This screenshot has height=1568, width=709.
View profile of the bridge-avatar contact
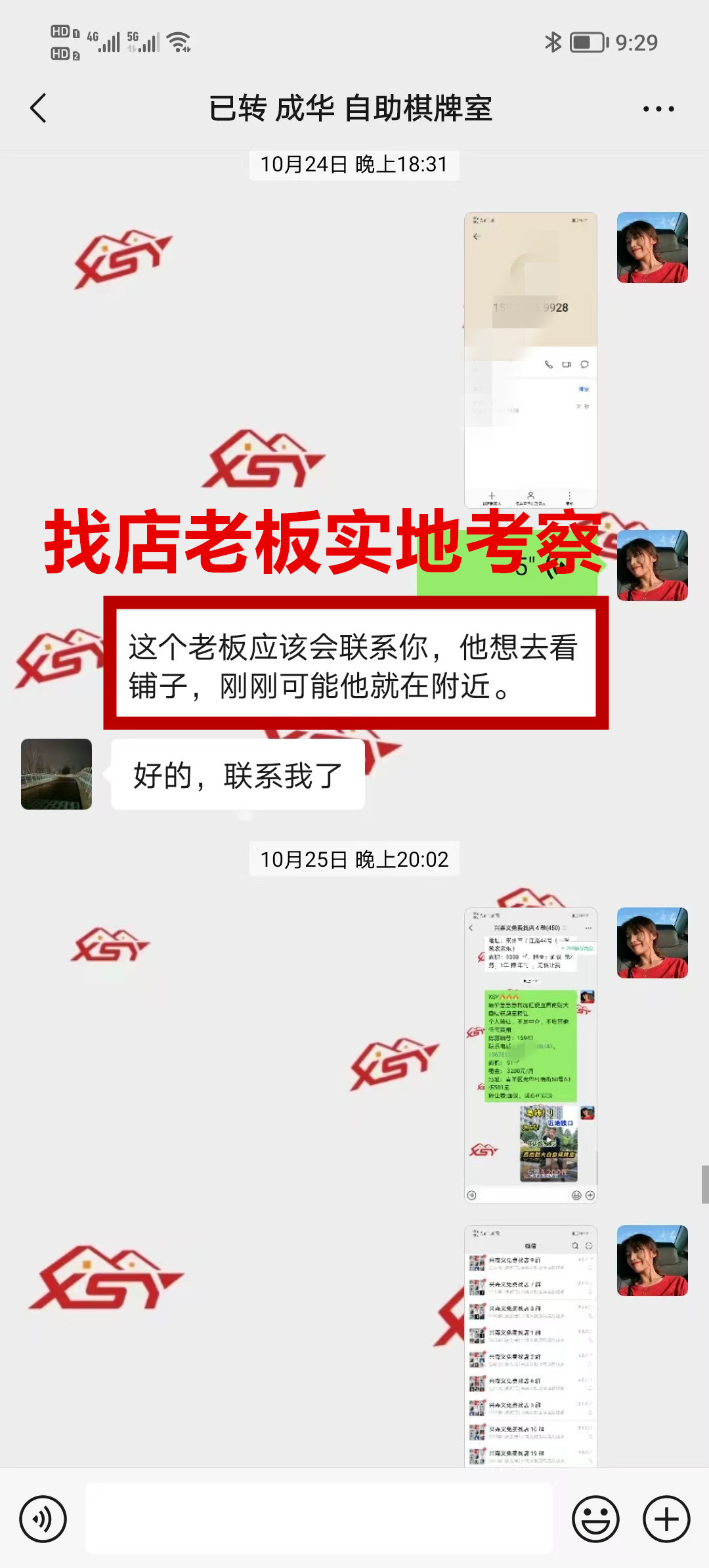tap(56, 774)
